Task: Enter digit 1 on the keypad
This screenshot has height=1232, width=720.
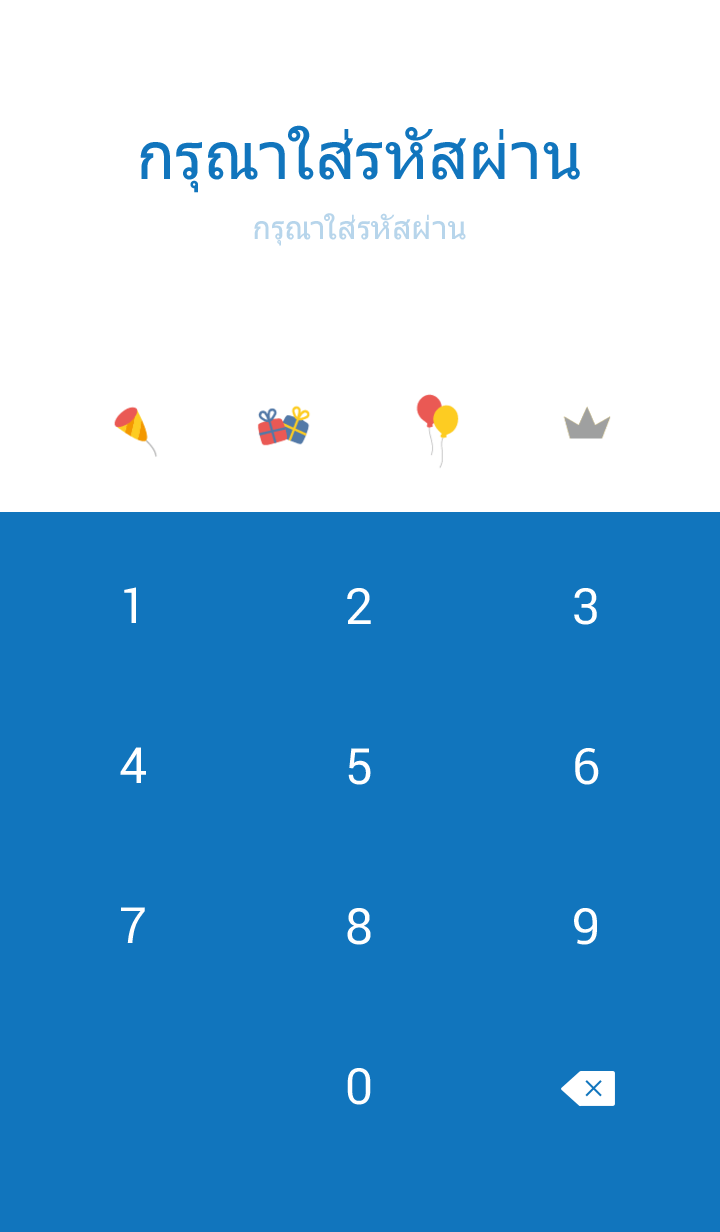Action: pyautogui.click(x=132, y=607)
